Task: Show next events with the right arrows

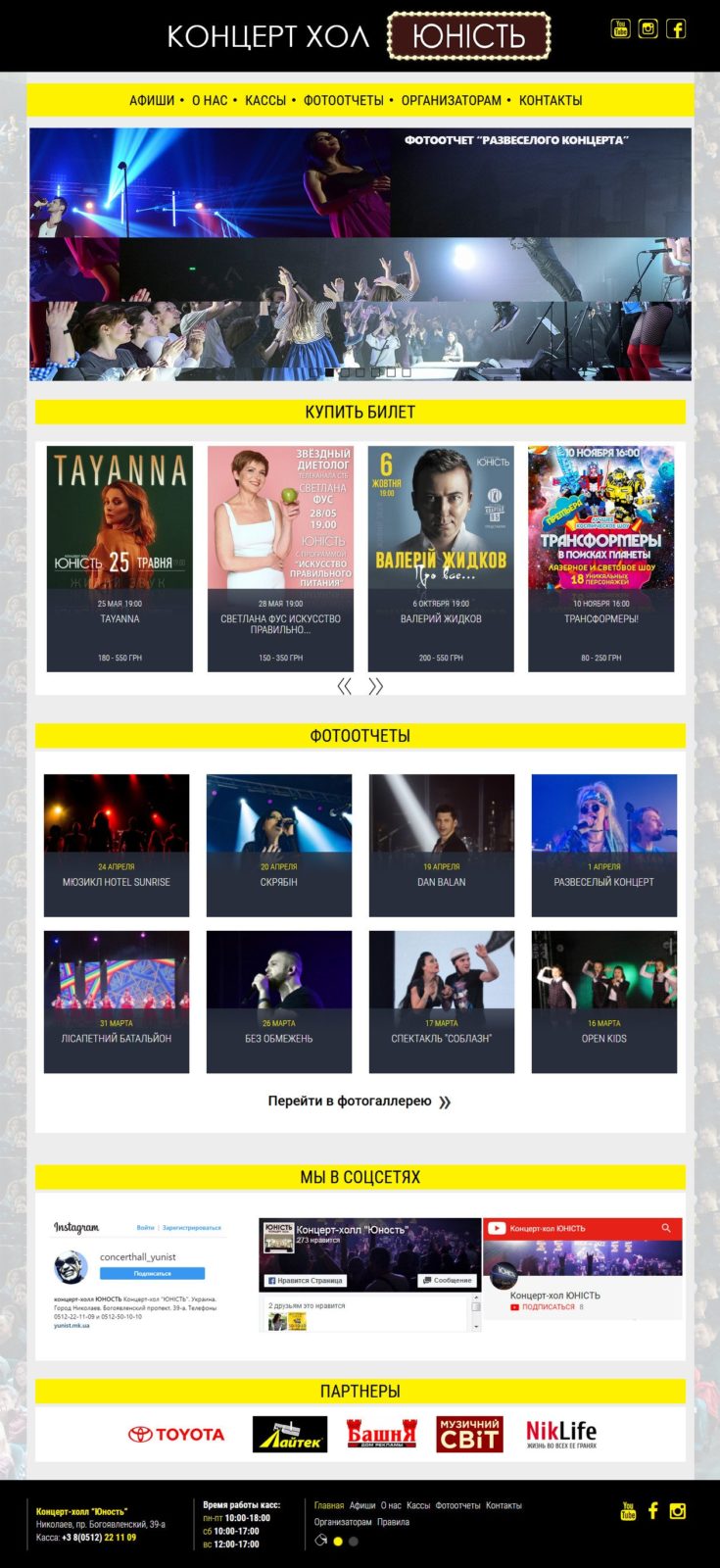Action: tap(376, 687)
